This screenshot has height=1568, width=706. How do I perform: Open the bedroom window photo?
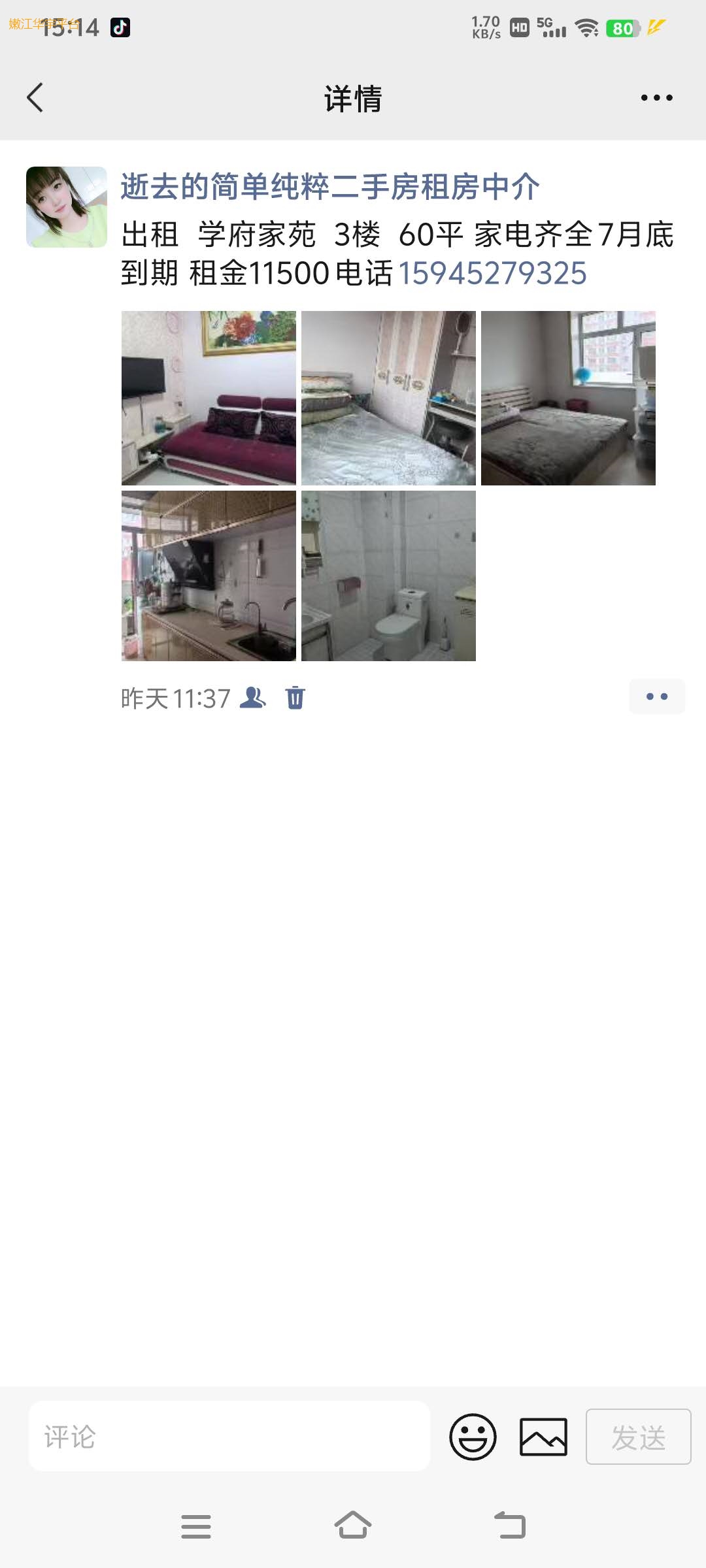pyautogui.click(x=568, y=398)
